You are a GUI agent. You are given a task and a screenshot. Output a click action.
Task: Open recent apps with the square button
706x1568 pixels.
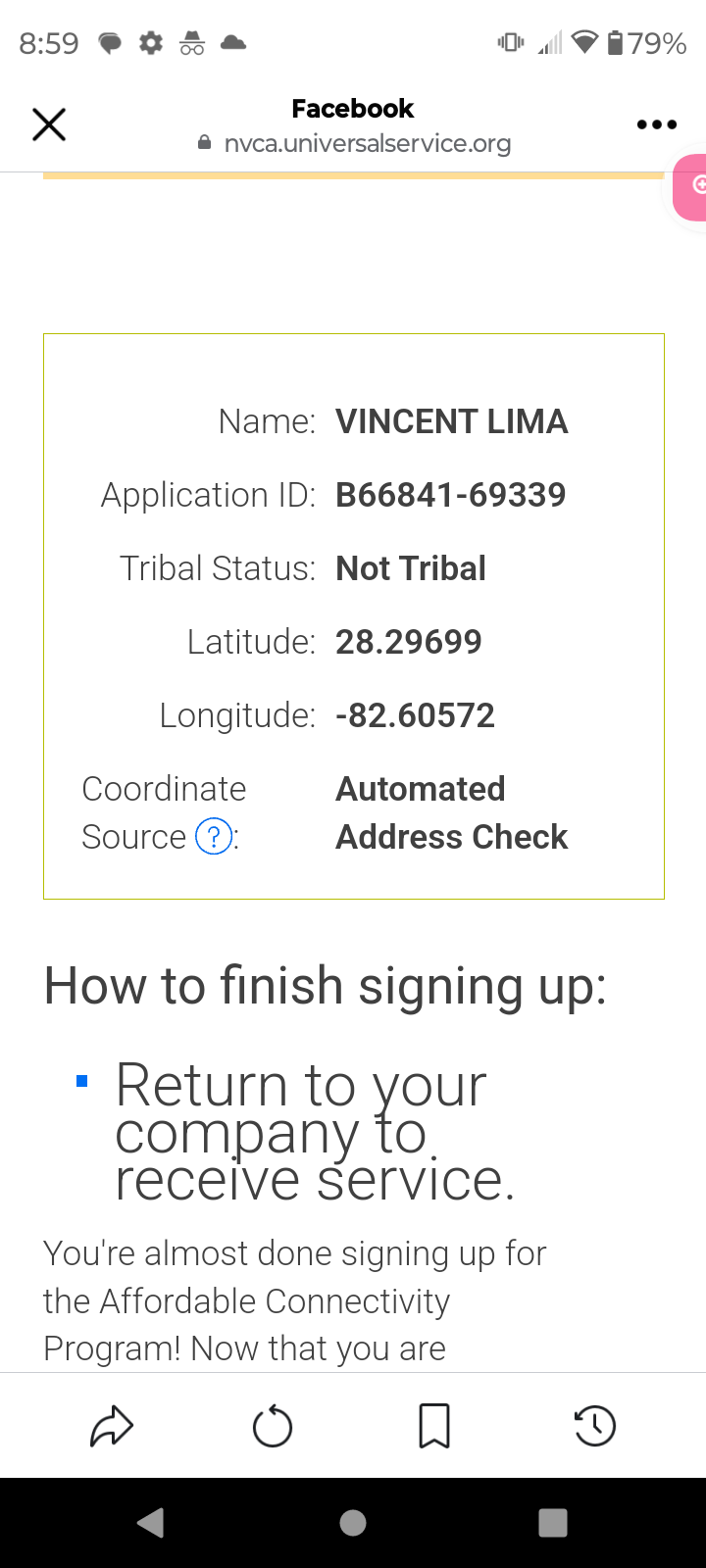tap(553, 1522)
